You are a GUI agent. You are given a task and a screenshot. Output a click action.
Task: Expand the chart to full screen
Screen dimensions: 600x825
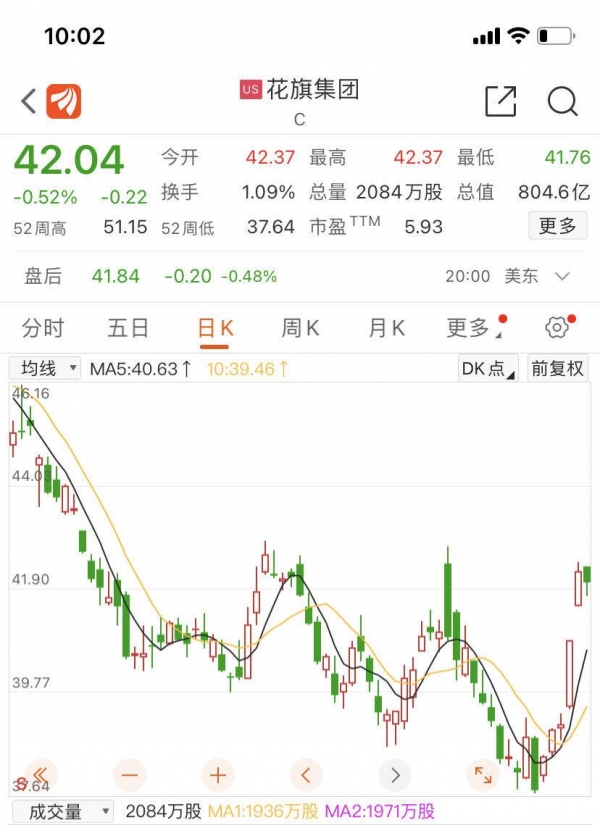pyautogui.click(x=483, y=774)
